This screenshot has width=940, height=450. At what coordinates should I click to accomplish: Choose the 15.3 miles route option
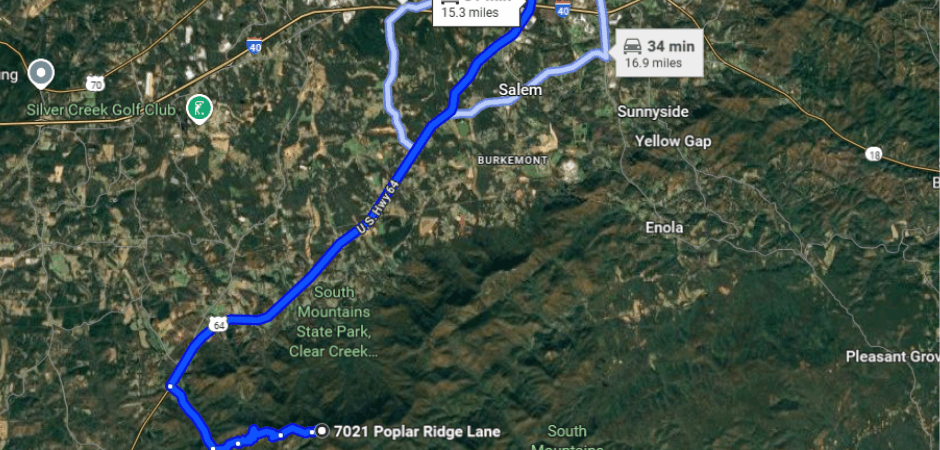click(474, 11)
